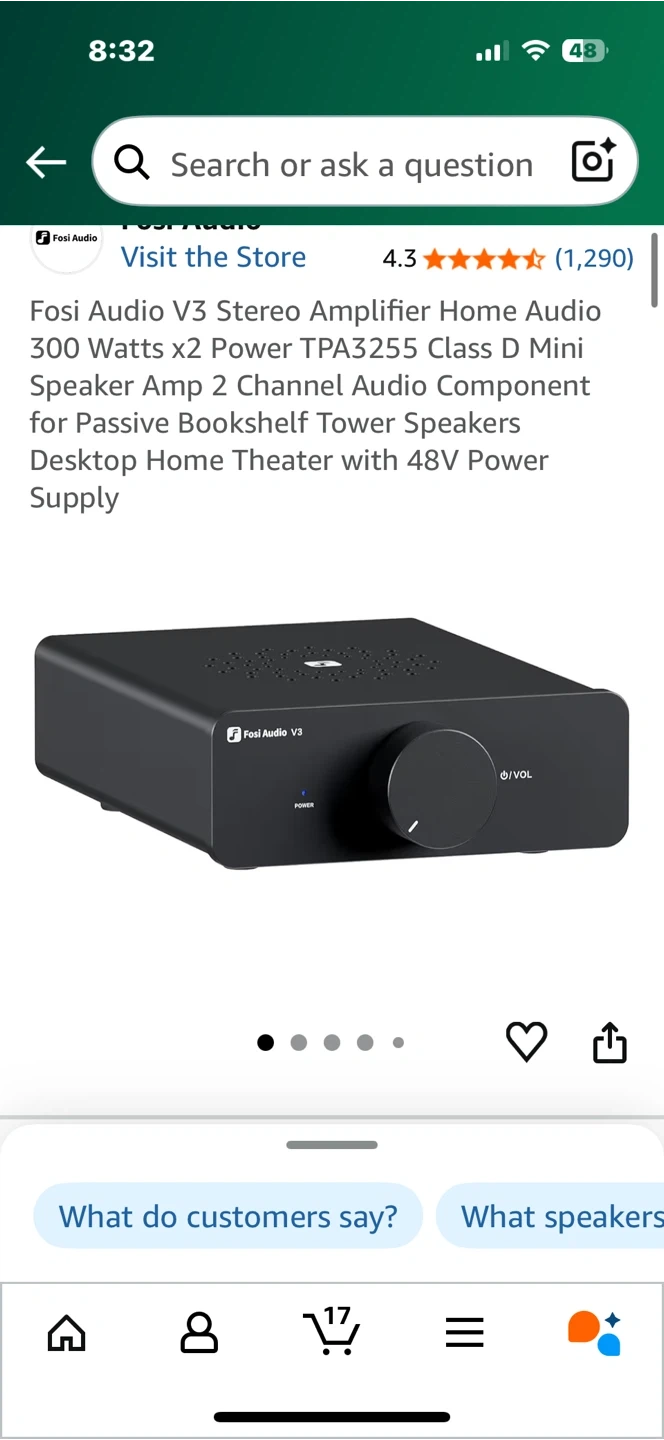Share this product listing
The width and height of the screenshot is (664, 1440).
(x=609, y=1042)
